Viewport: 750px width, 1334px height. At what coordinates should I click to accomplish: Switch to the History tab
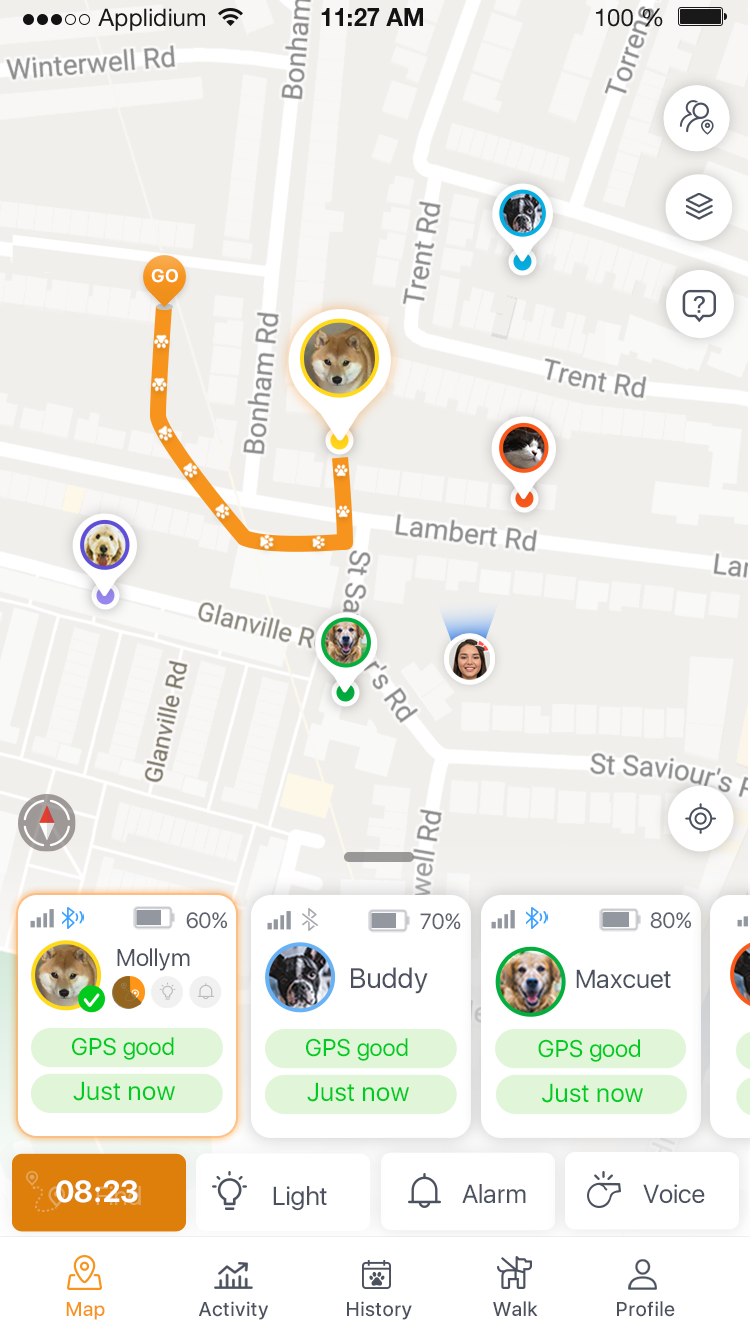click(x=377, y=1288)
